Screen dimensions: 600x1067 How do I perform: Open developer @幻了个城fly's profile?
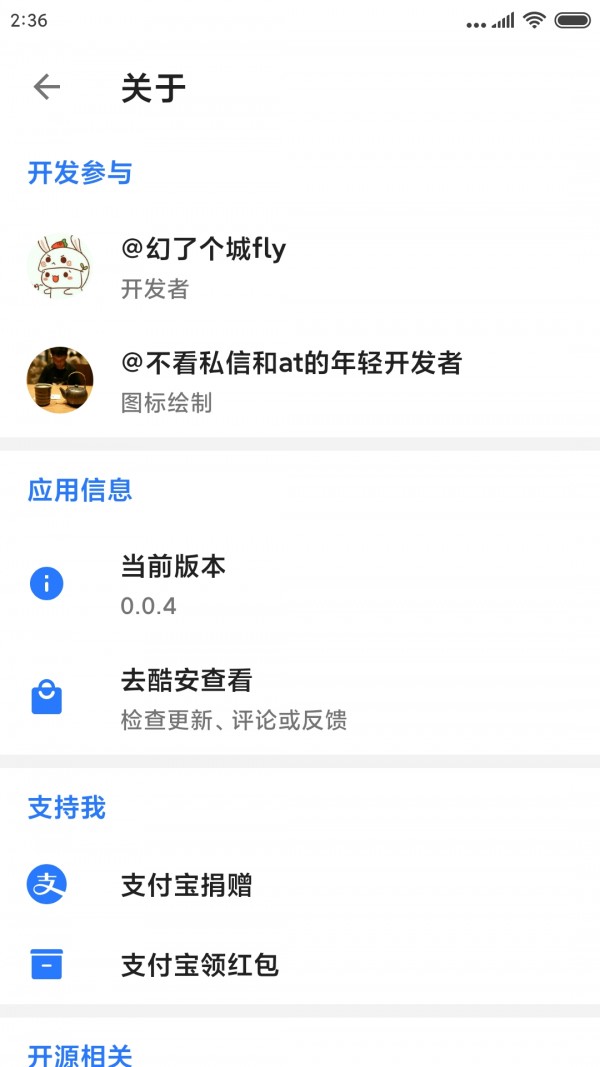click(x=300, y=267)
